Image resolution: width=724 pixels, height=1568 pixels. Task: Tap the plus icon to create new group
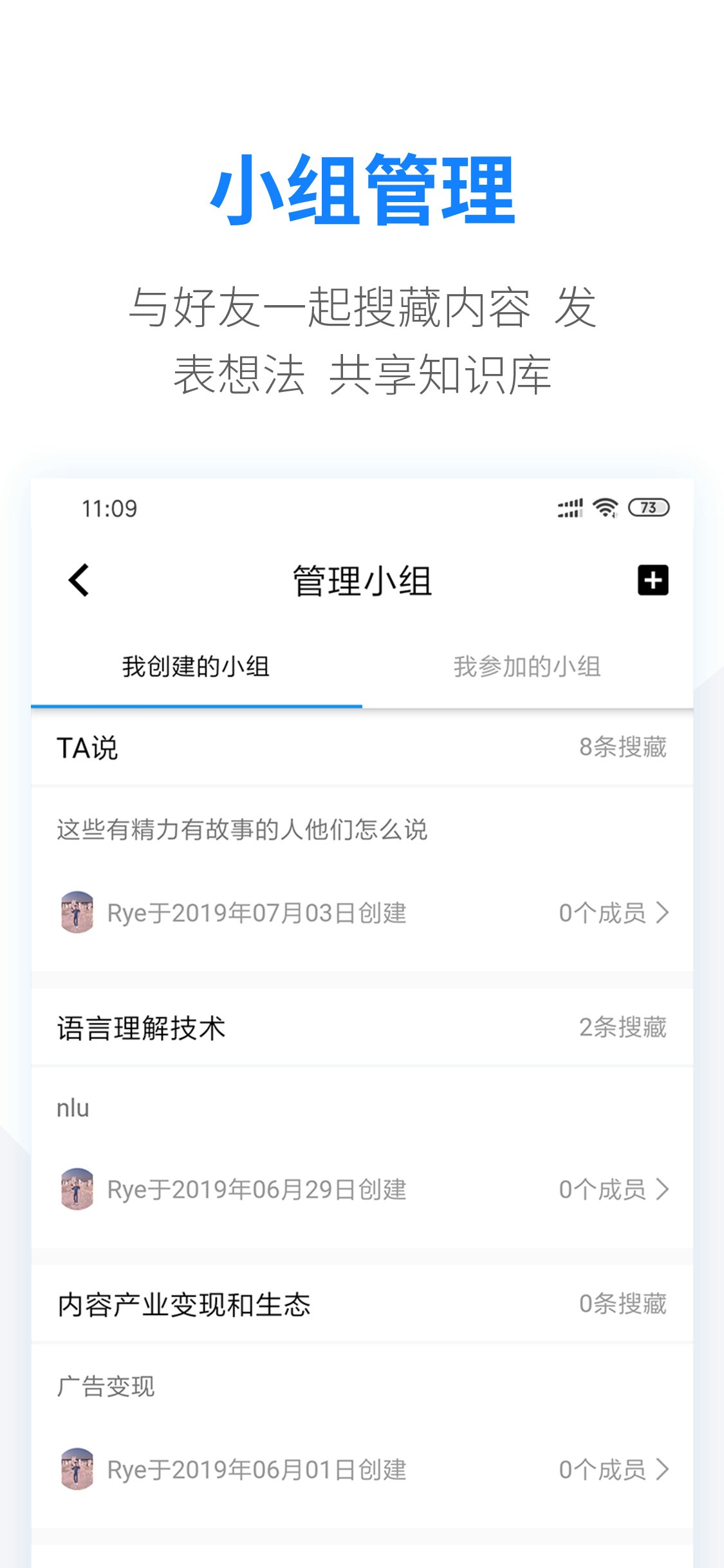coord(654,580)
